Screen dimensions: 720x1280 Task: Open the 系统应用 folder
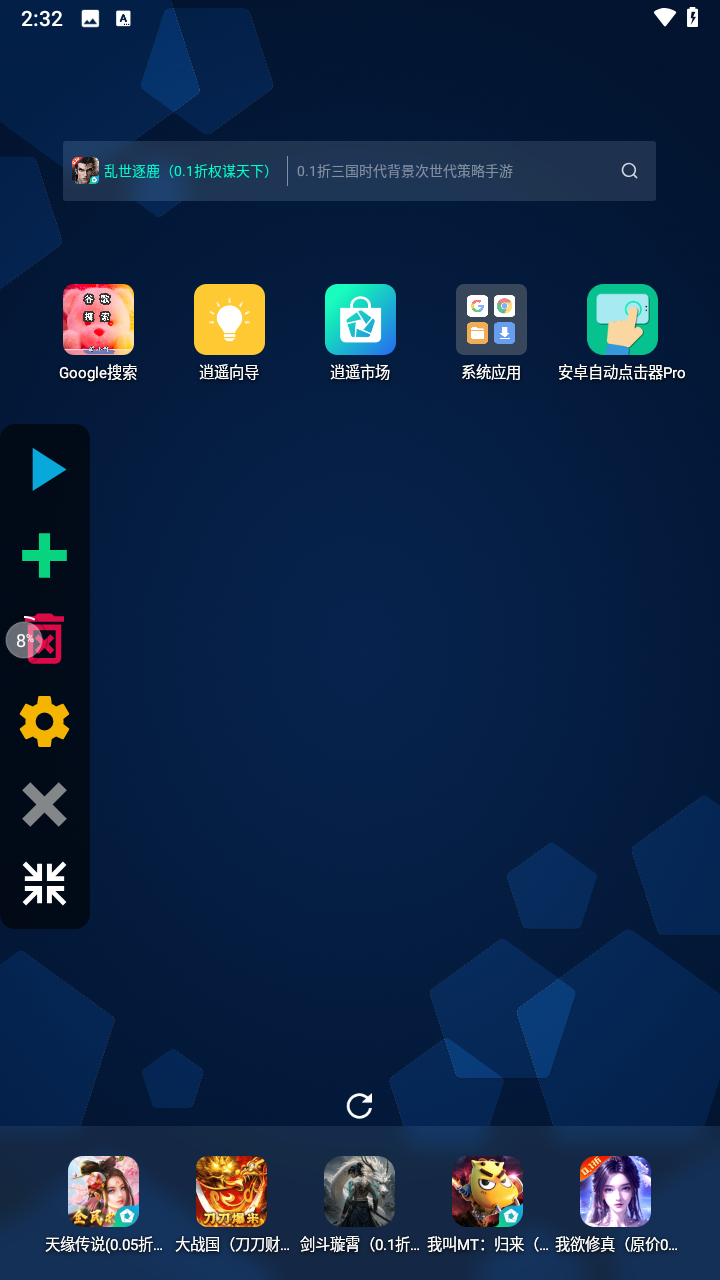tap(491, 320)
